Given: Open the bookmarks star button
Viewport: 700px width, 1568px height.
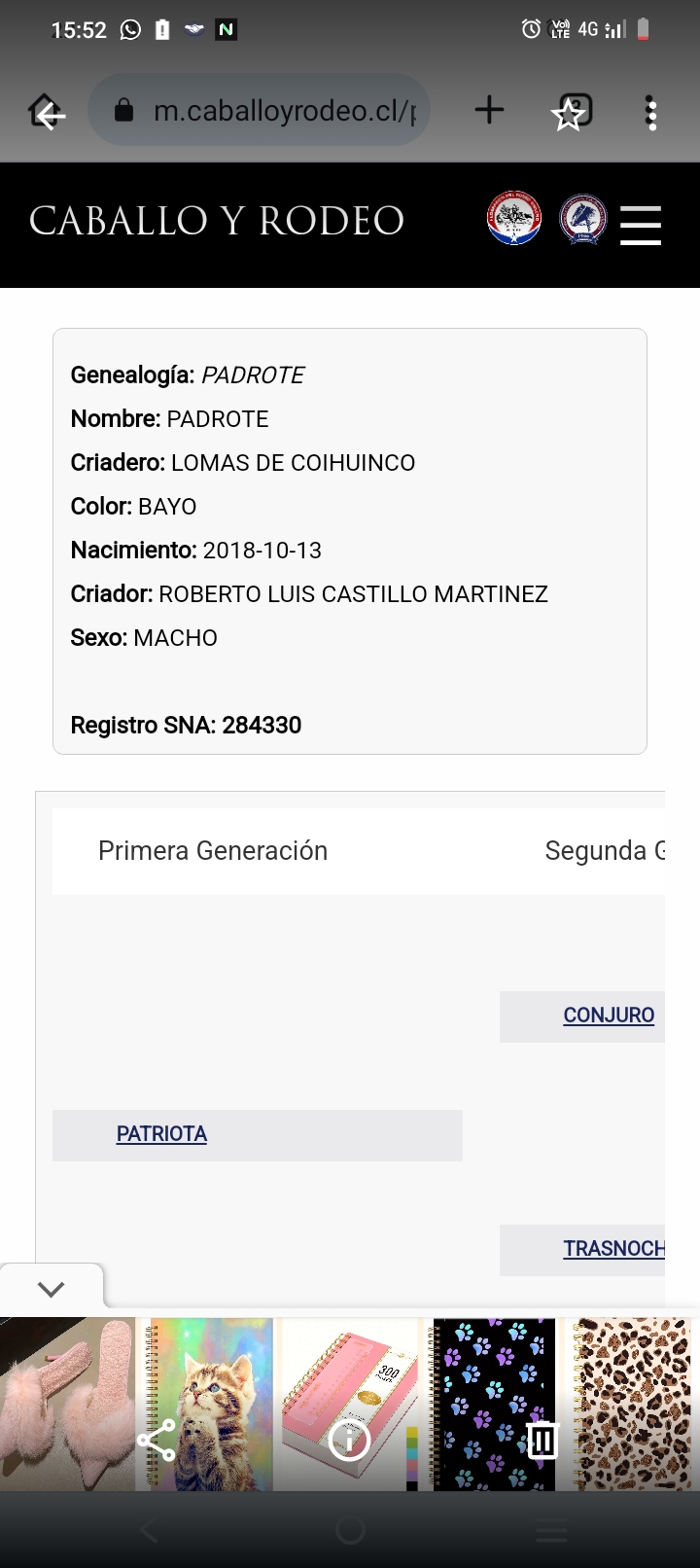Looking at the screenshot, I should (x=571, y=112).
